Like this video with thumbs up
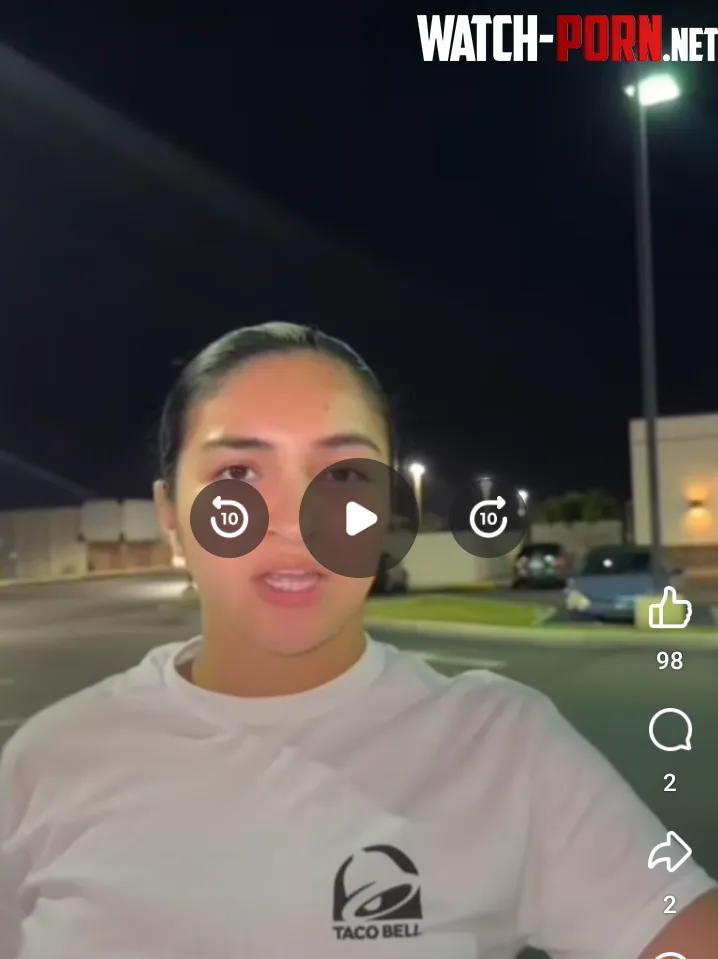This screenshot has height=959, width=718. (670, 608)
